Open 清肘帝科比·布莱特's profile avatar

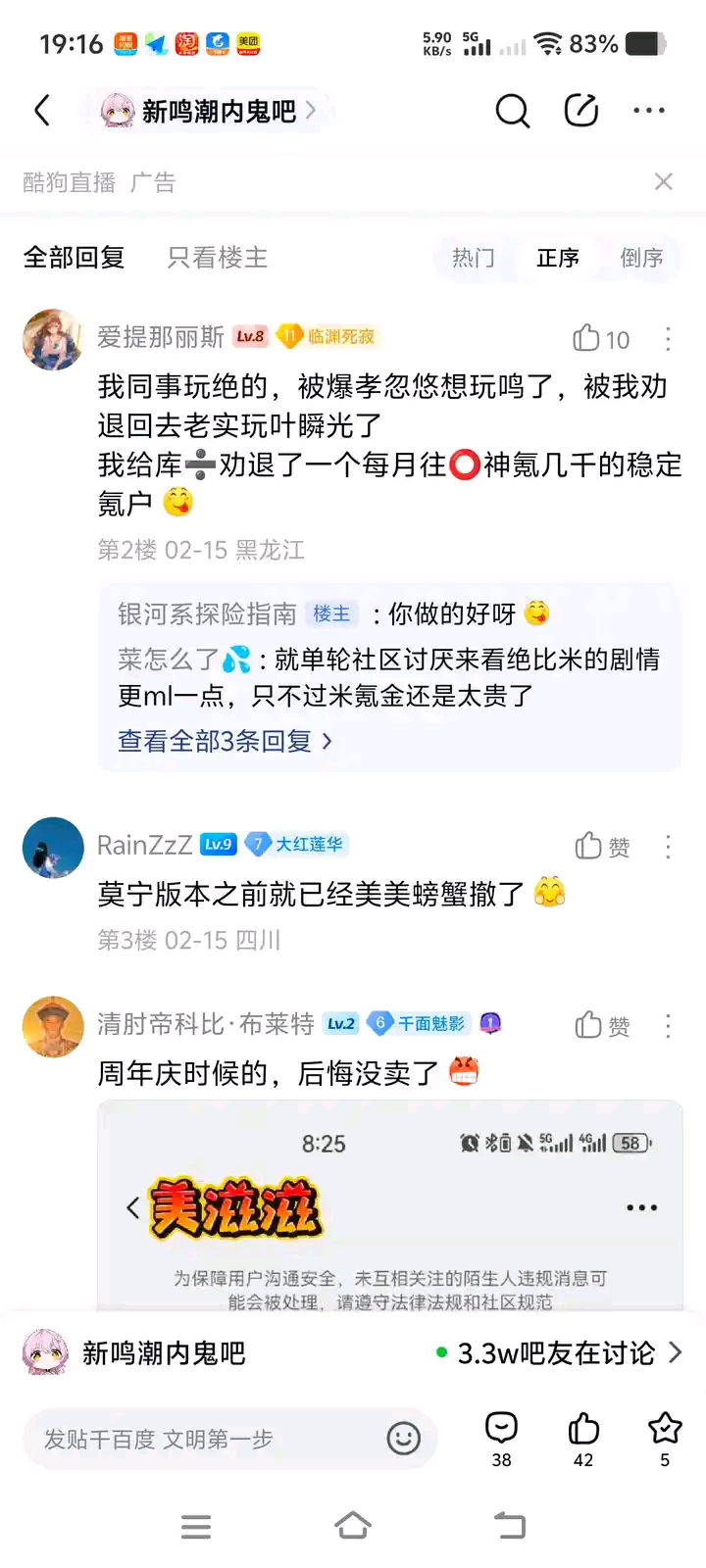[x=53, y=1027]
